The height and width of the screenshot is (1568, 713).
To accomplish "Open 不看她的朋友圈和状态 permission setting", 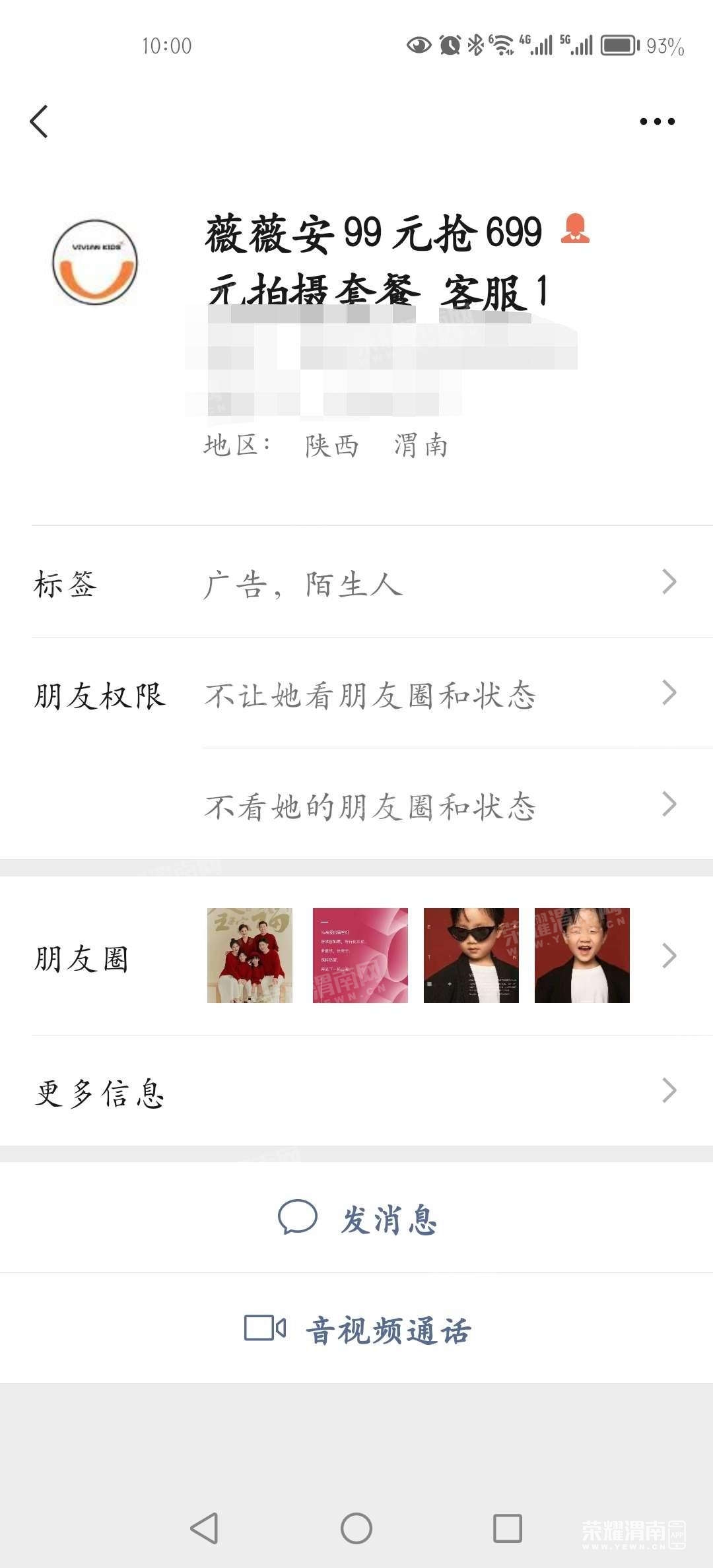I will tap(436, 805).
